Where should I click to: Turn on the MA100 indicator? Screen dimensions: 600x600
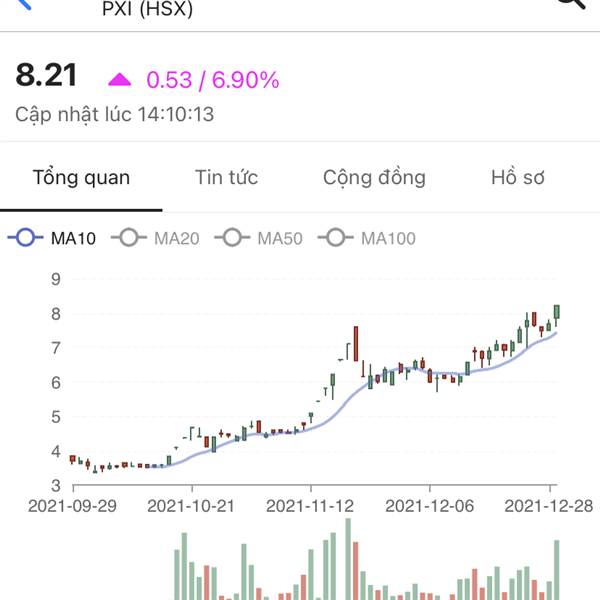pyautogui.click(x=367, y=238)
